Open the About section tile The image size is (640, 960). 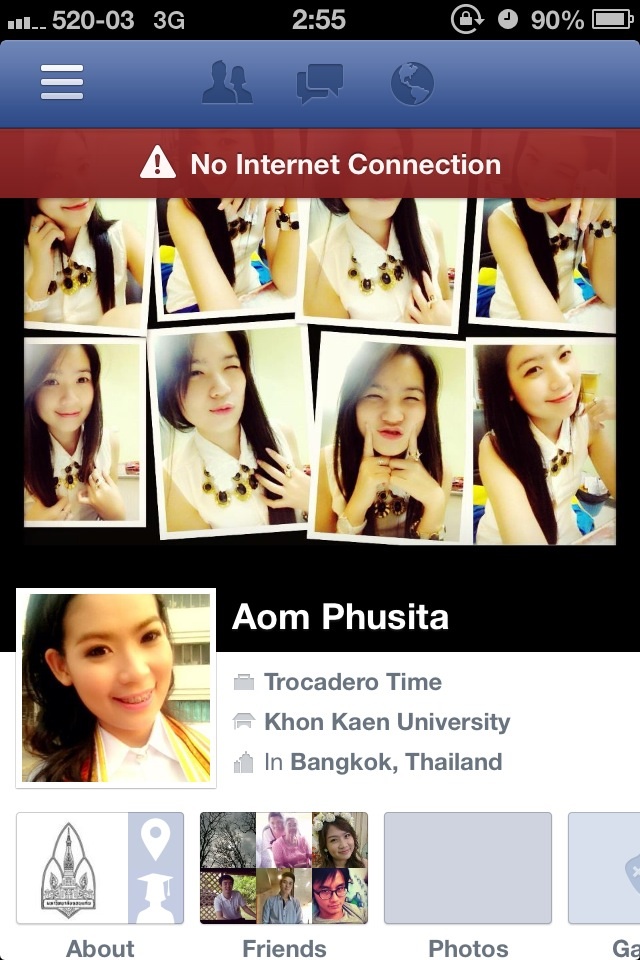100,868
